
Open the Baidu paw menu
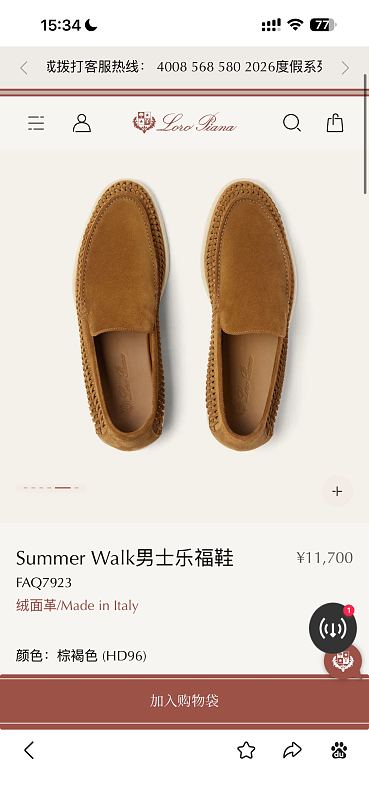pos(339,751)
